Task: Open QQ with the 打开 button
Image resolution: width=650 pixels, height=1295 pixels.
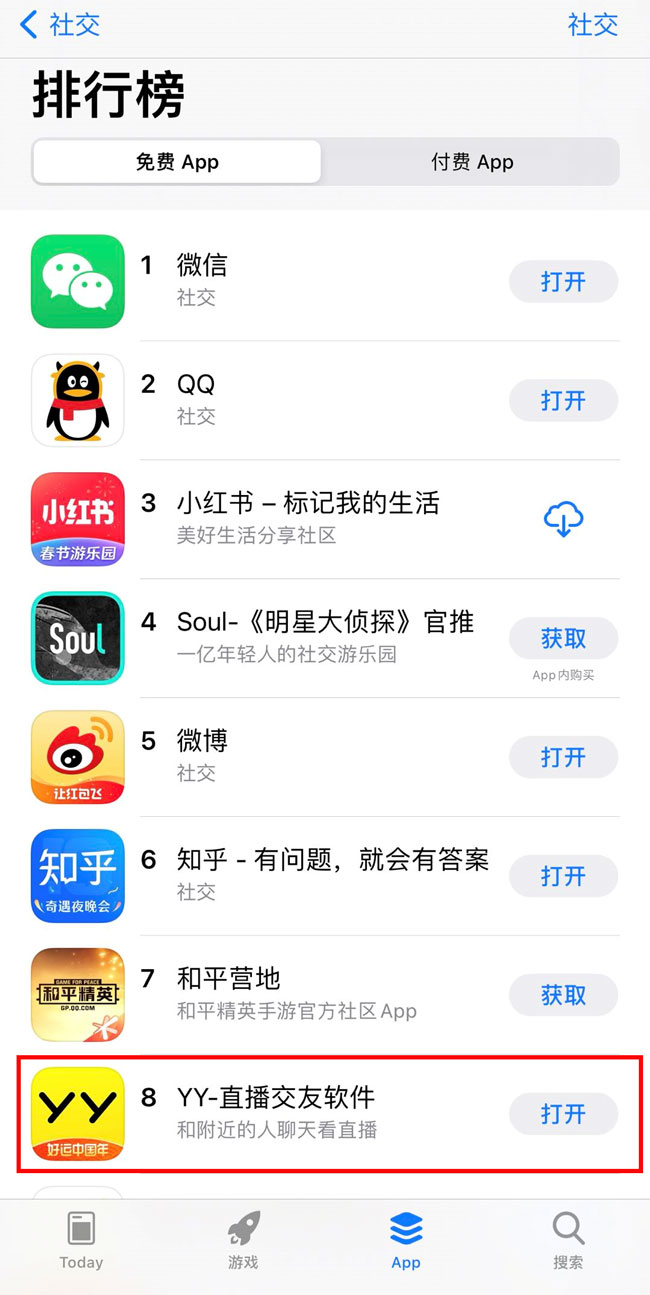Action: pyautogui.click(x=563, y=401)
